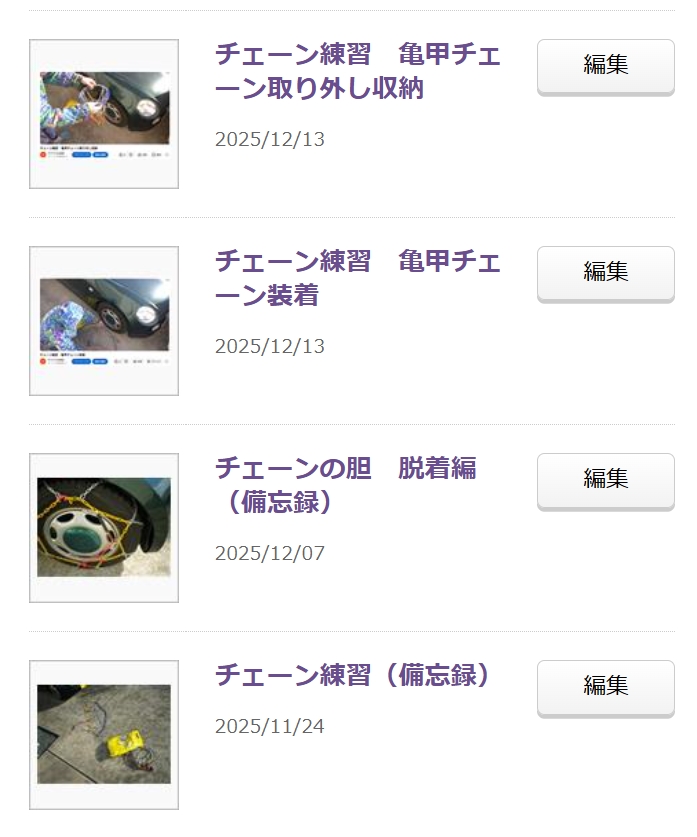Edit the 亀甲チェーン取り外し収納 post
This screenshot has width=697, height=837.
click(x=605, y=66)
